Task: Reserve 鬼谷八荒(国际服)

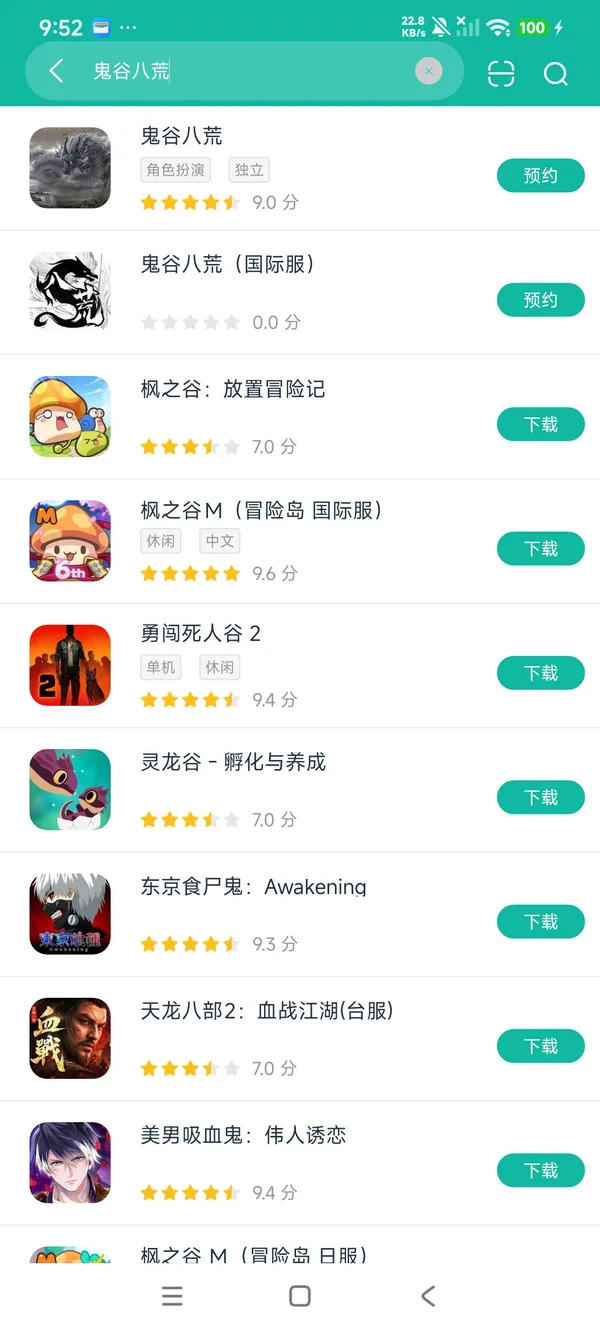Action: coord(540,300)
